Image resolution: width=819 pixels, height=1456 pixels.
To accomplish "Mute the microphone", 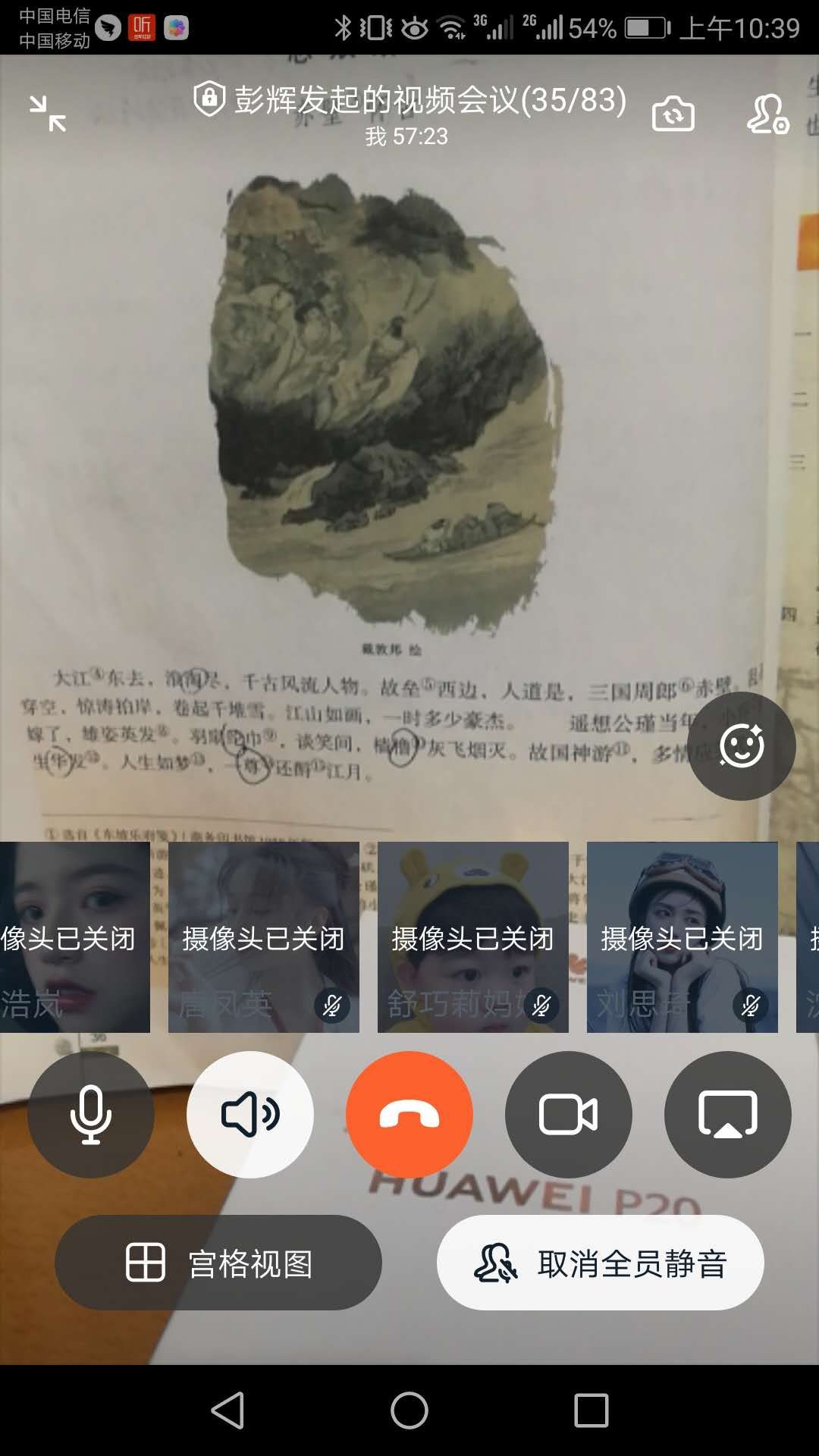I will click(x=91, y=1114).
